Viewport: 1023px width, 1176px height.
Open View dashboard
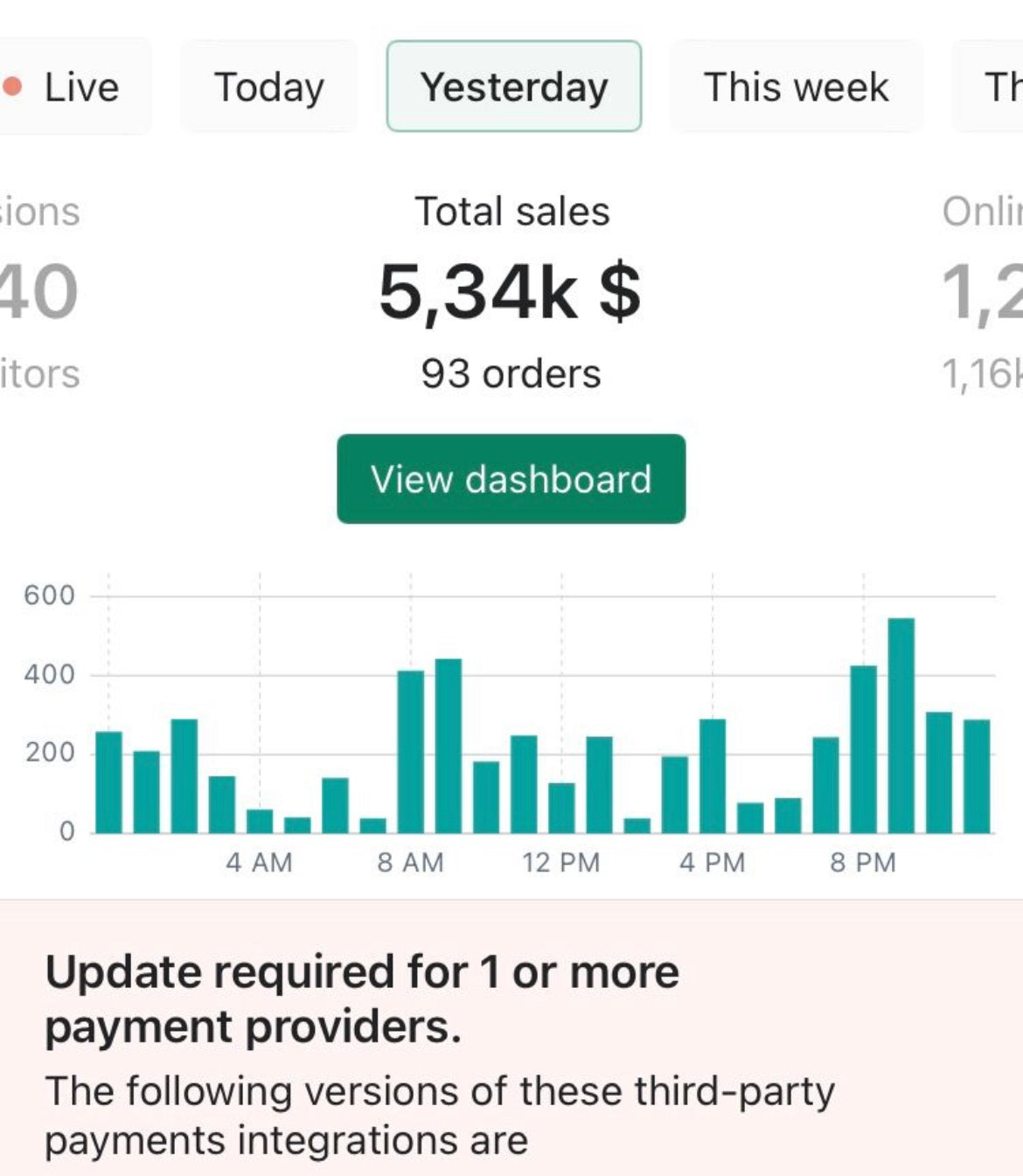coord(511,479)
